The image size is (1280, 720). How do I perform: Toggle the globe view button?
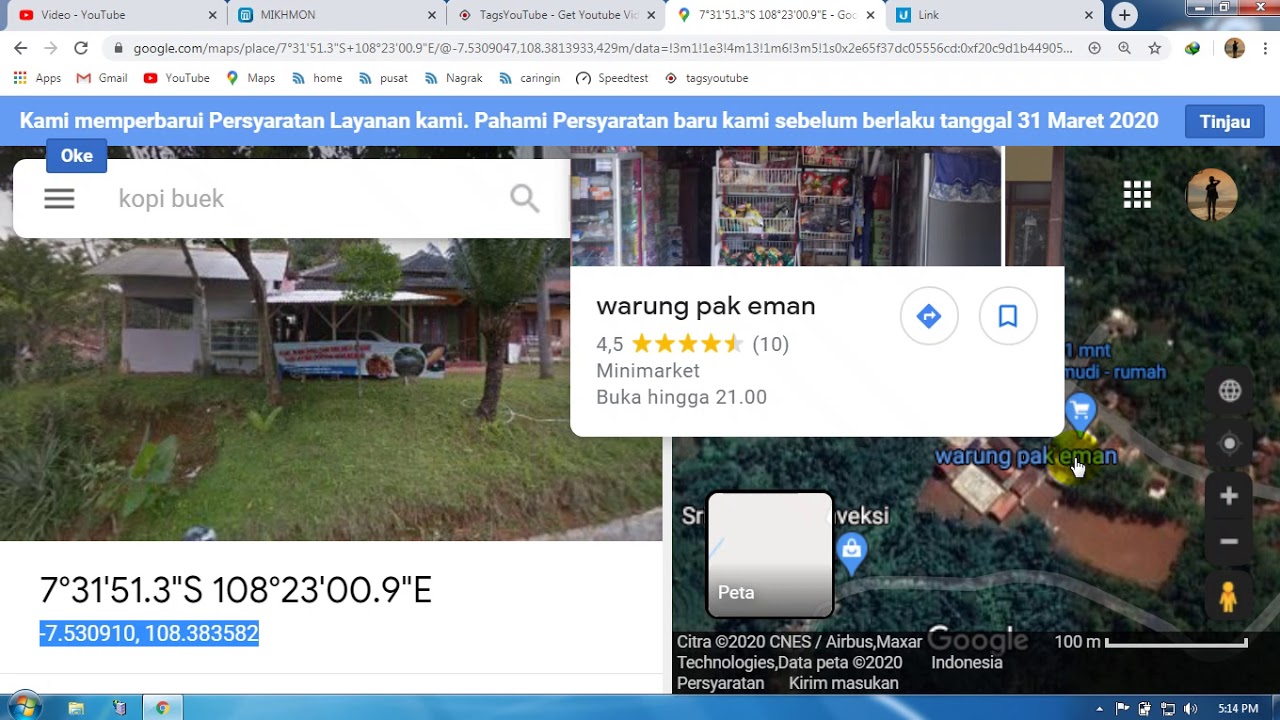1229,392
